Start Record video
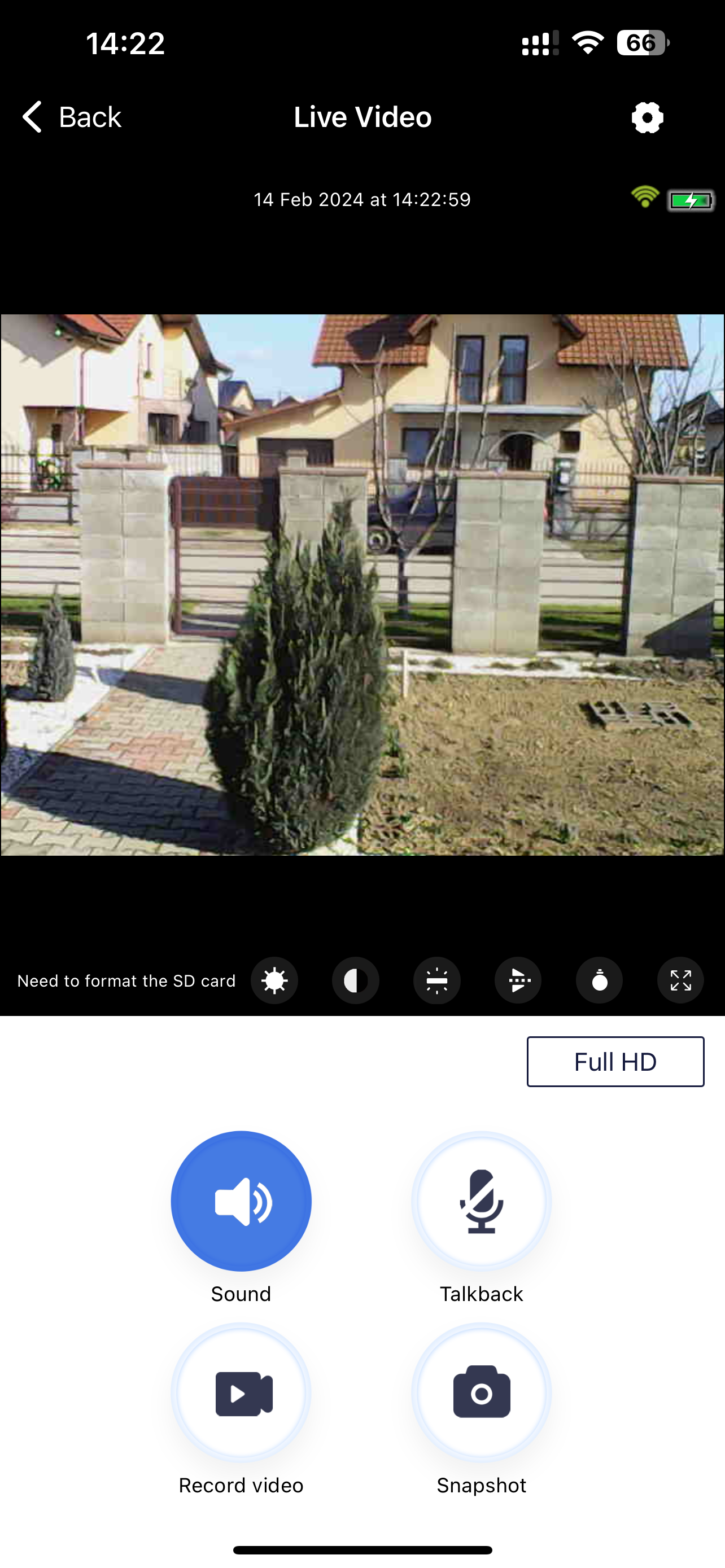The height and width of the screenshot is (1568, 725). pyautogui.click(x=241, y=1393)
